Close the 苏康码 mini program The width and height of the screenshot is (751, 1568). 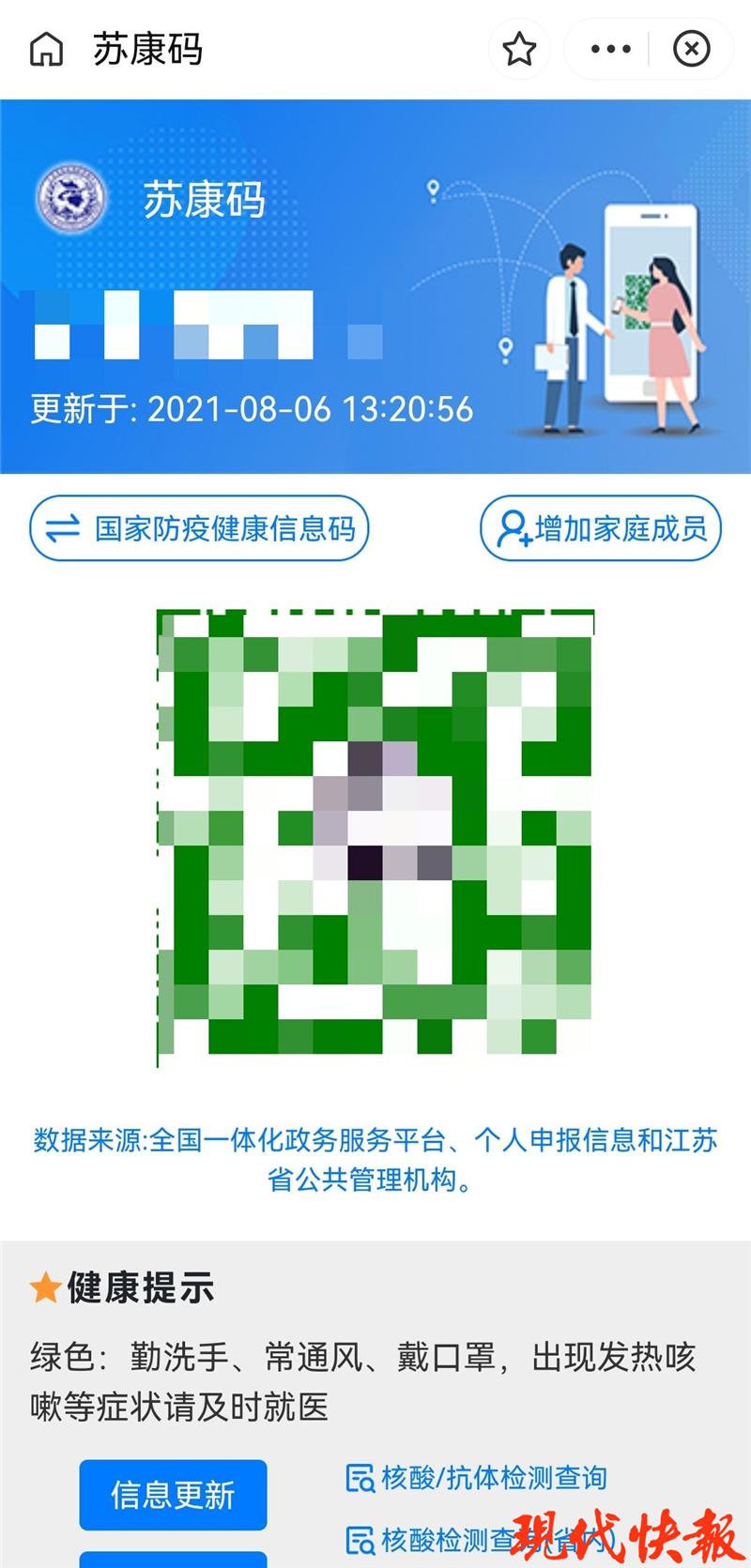tap(692, 50)
